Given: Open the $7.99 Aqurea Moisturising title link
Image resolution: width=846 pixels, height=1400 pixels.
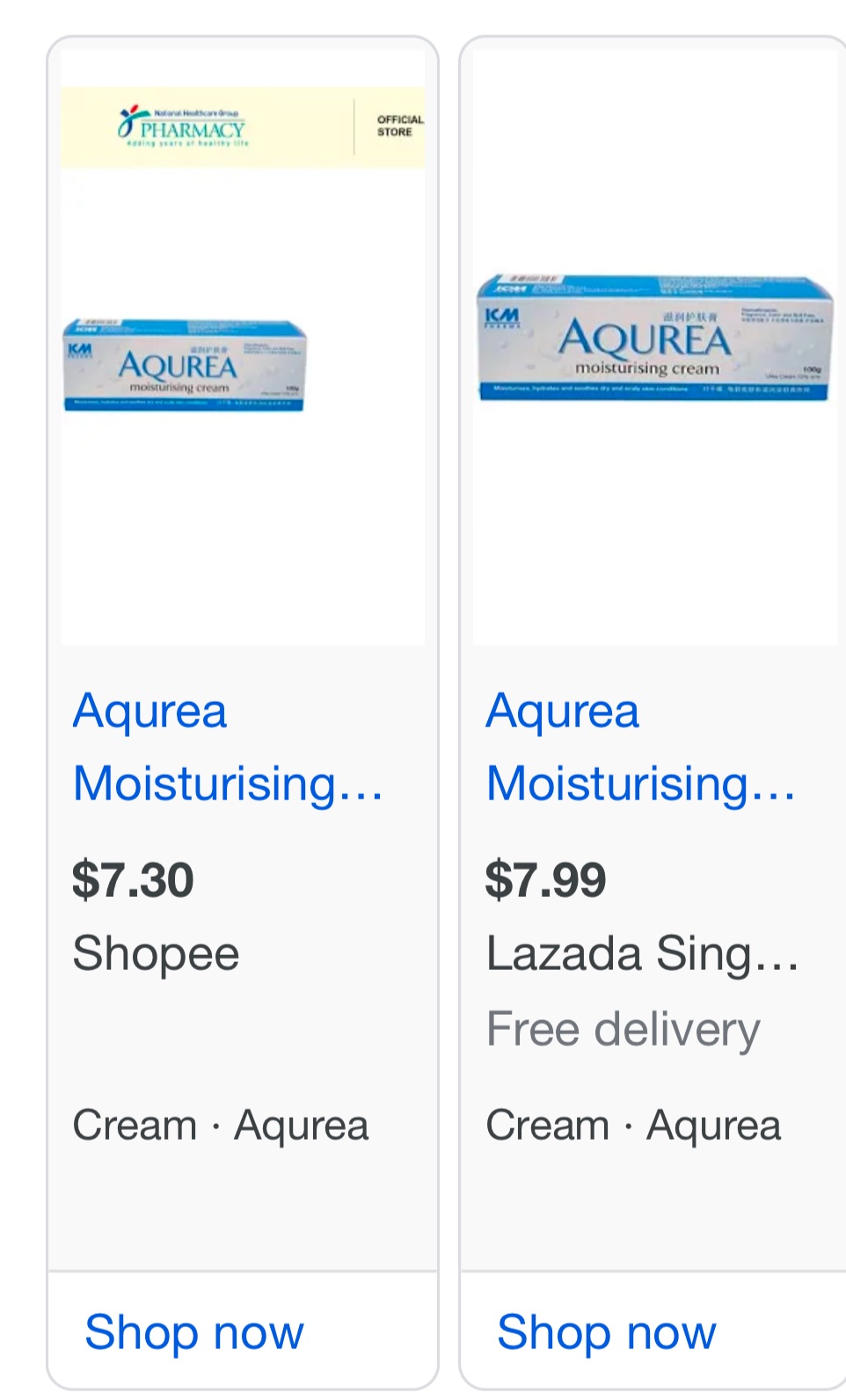Looking at the screenshot, I should pos(640,747).
